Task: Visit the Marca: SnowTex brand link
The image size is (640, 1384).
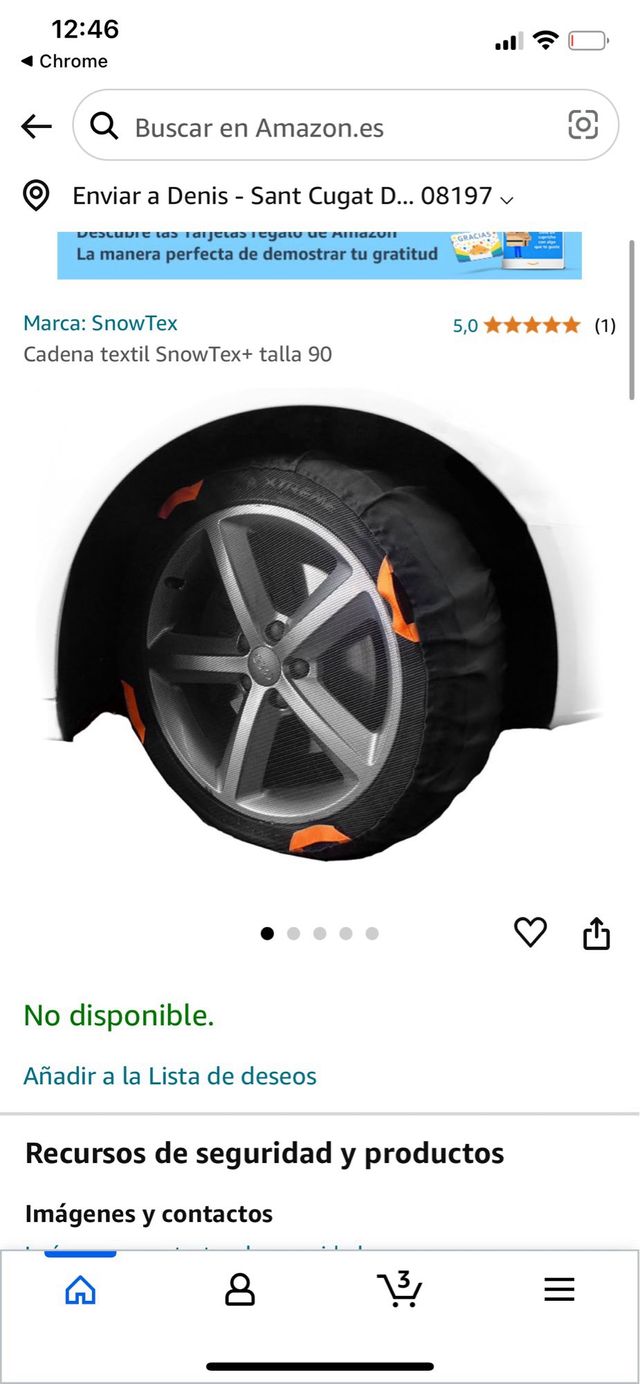Action: pos(100,323)
